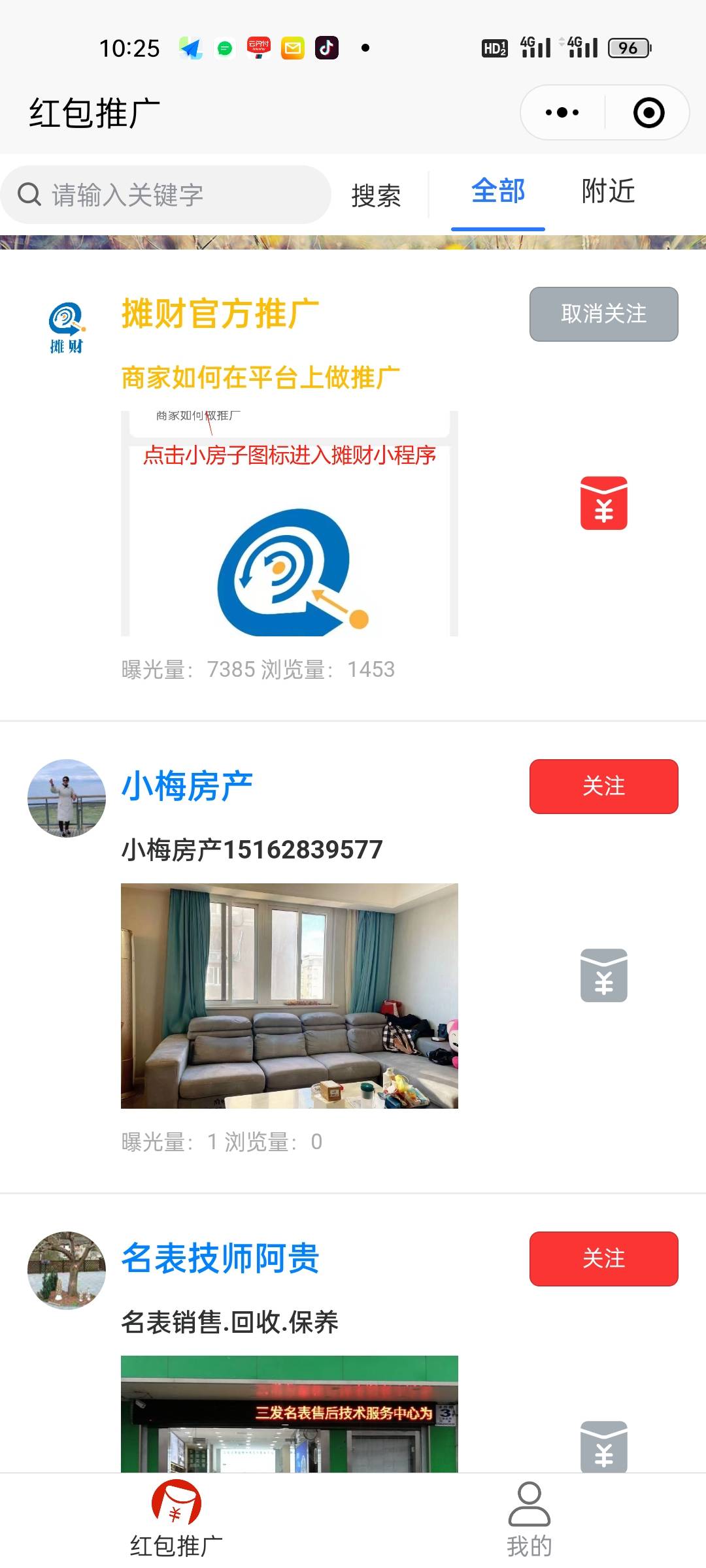This screenshot has width=706, height=1568.
Task: Open 名表技师阿贵 profile avatar
Action: (x=67, y=1270)
